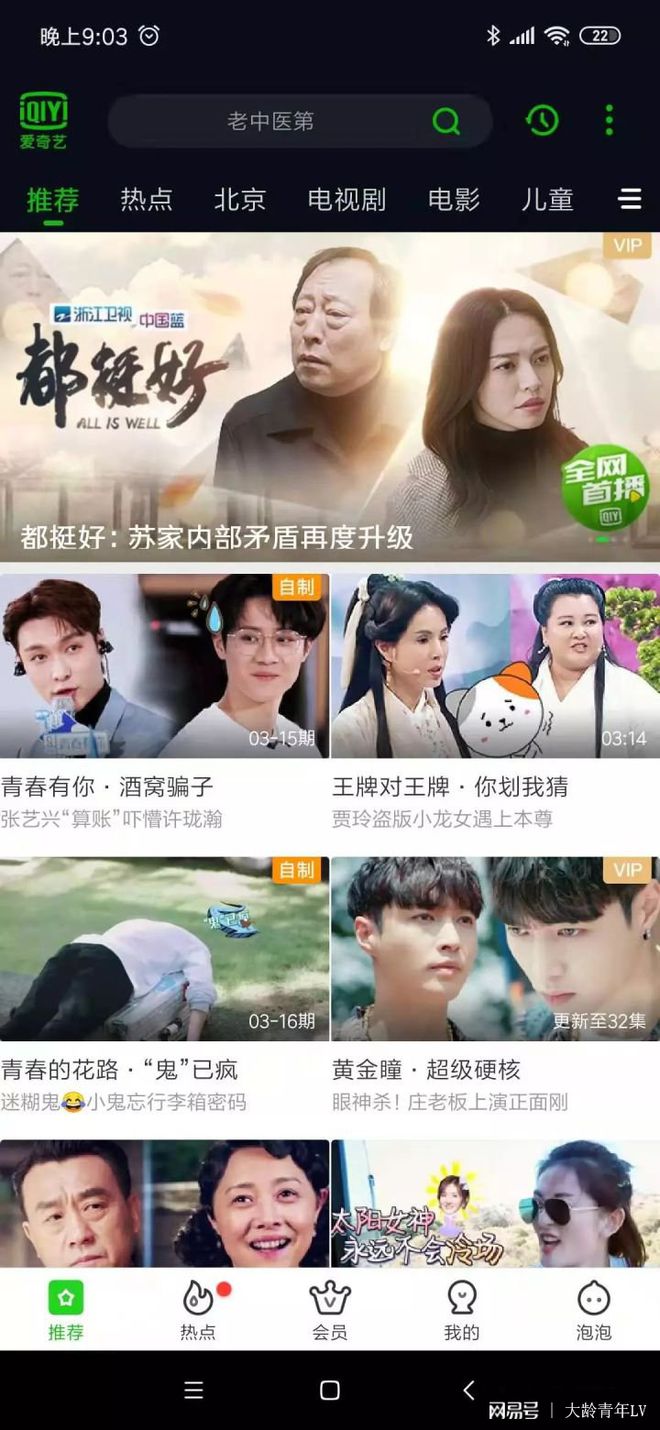Image resolution: width=660 pixels, height=1430 pixels.
Task: Open the watch history clock icon
Action: pyautogui.click(x=542, y=121)
